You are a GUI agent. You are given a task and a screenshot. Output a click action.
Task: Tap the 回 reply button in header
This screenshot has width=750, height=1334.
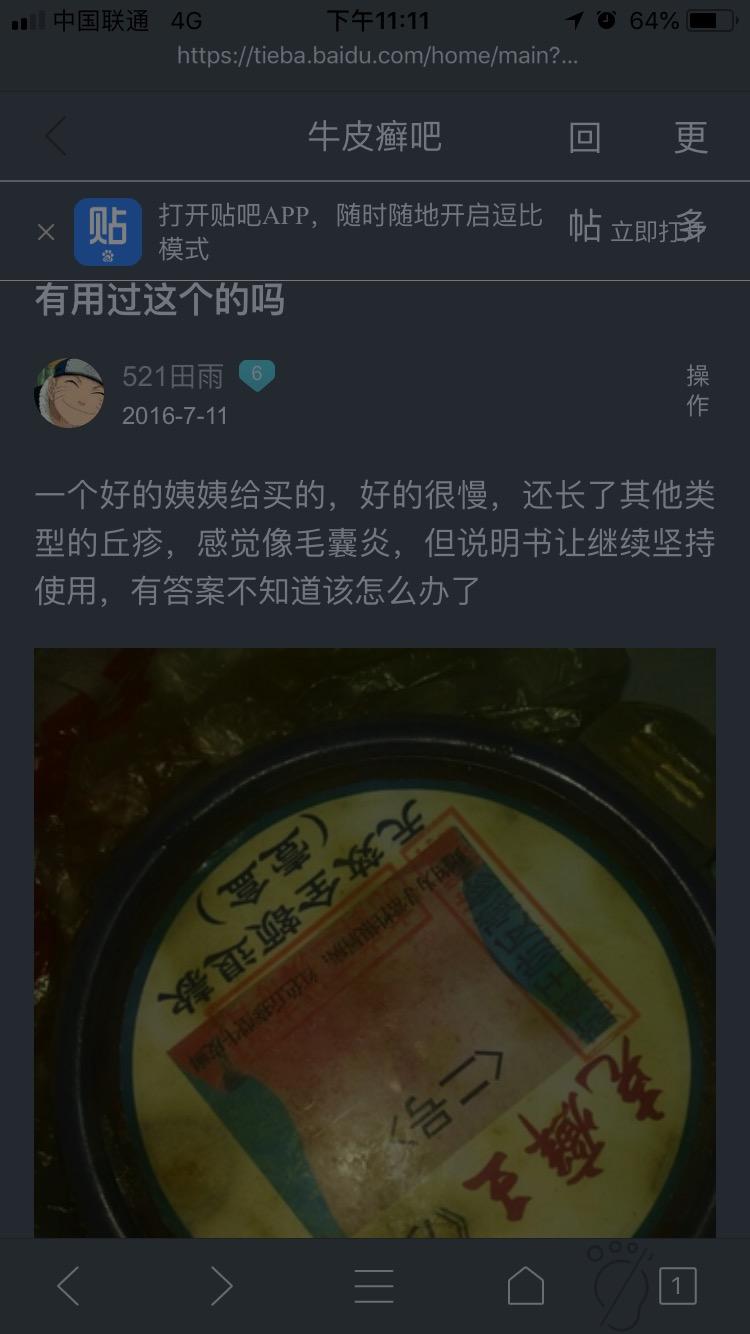point(585,137)
